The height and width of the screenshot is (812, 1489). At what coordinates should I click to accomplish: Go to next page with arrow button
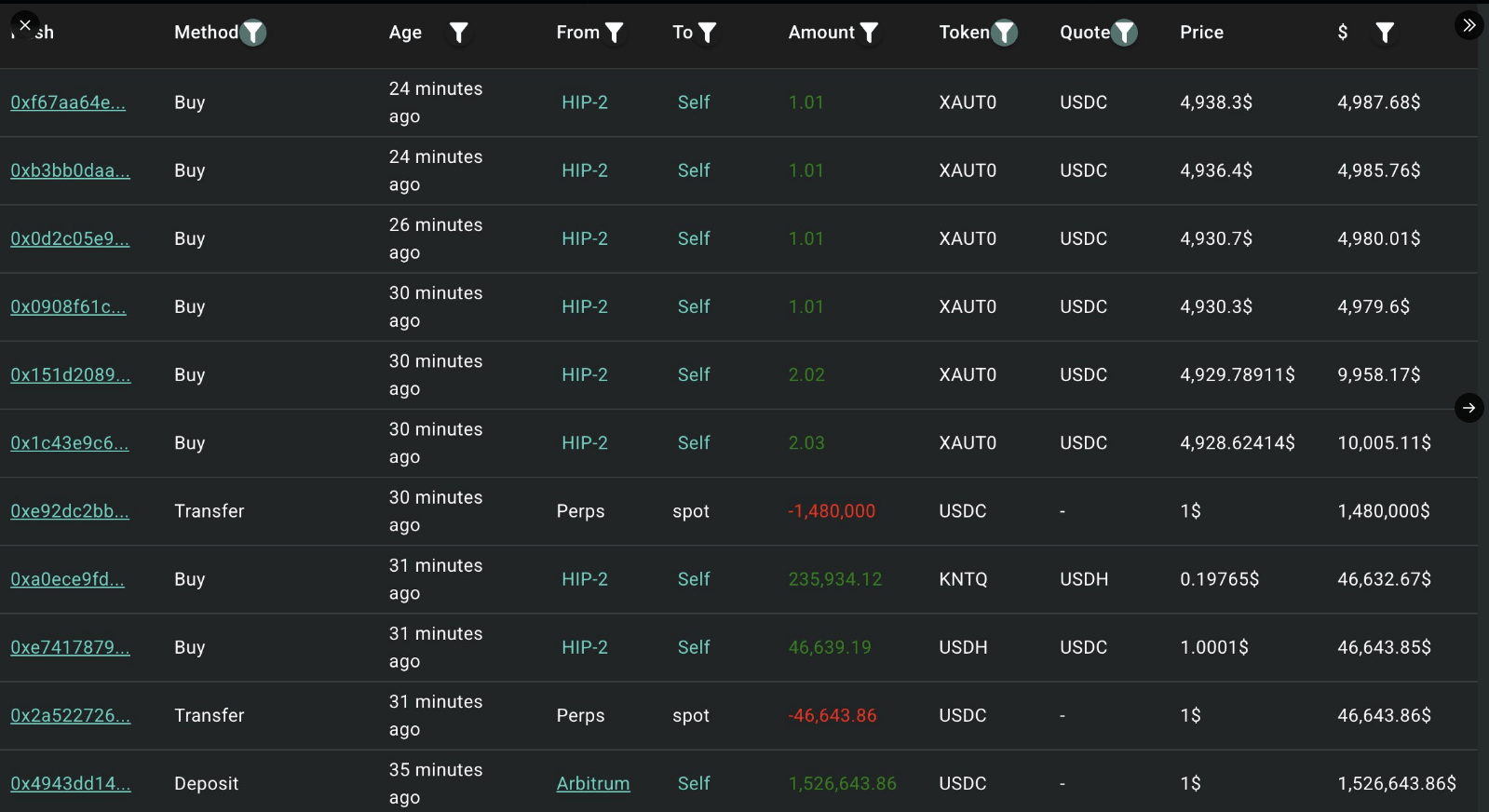[1469, 408]
